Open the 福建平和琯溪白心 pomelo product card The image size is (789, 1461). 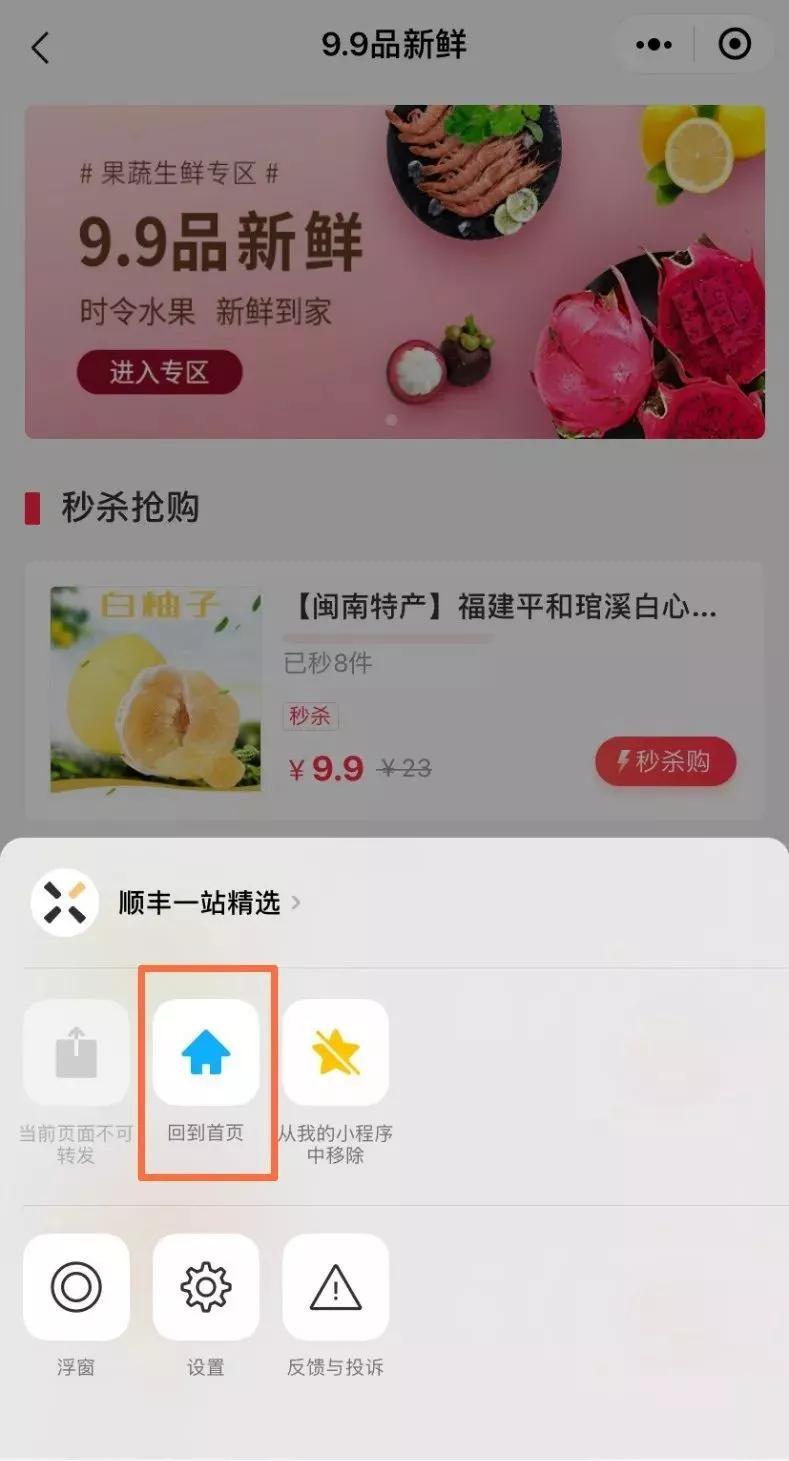click(x=395, y=691)
